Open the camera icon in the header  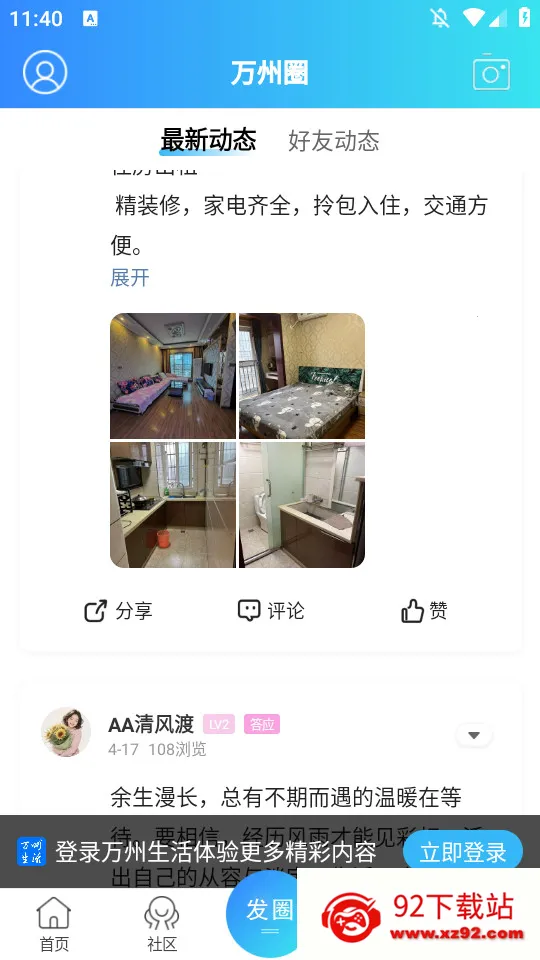click(x=491, y=72)
